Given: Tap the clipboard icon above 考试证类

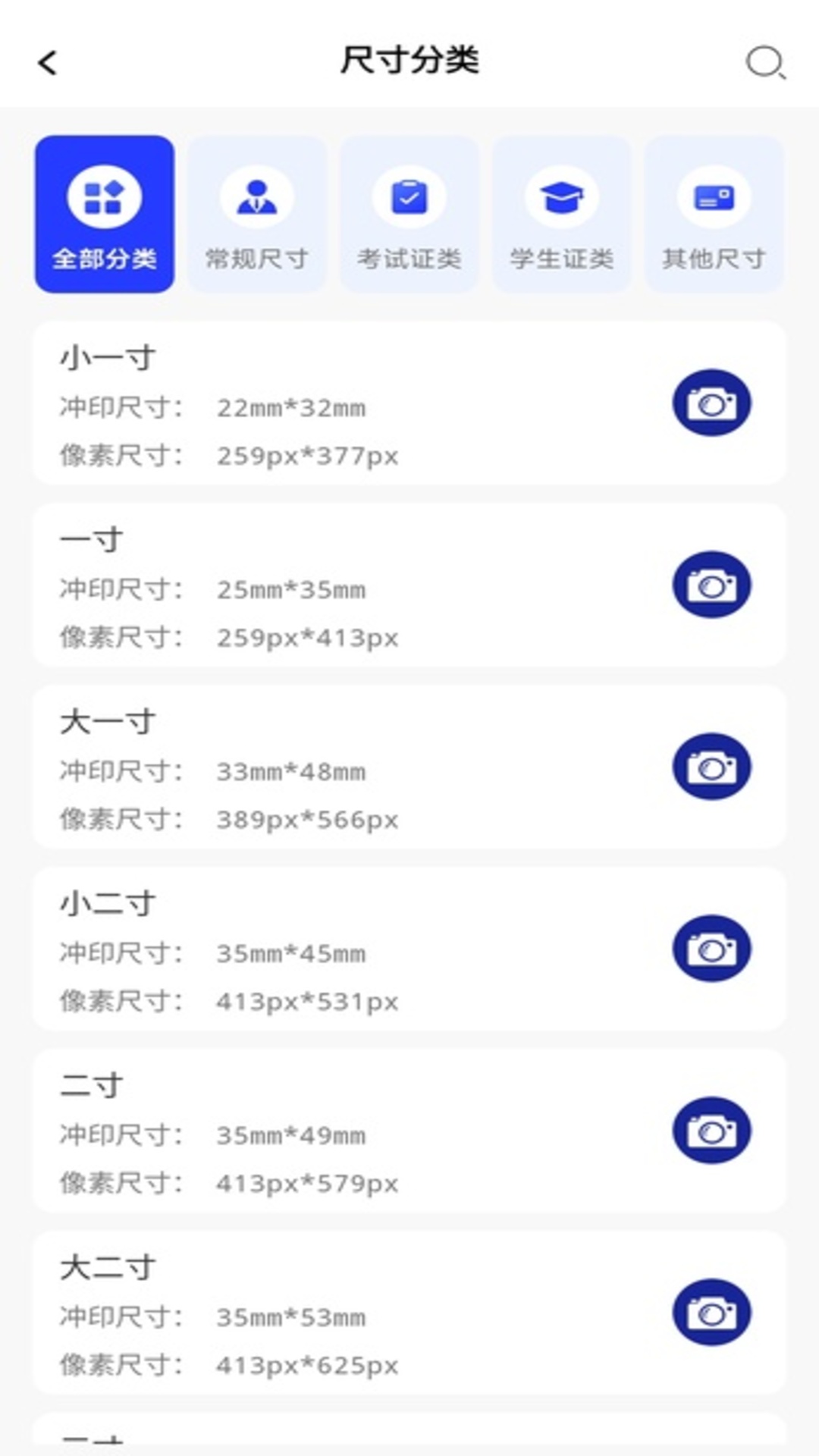Looking at the screenshot, I should [409, 195].
